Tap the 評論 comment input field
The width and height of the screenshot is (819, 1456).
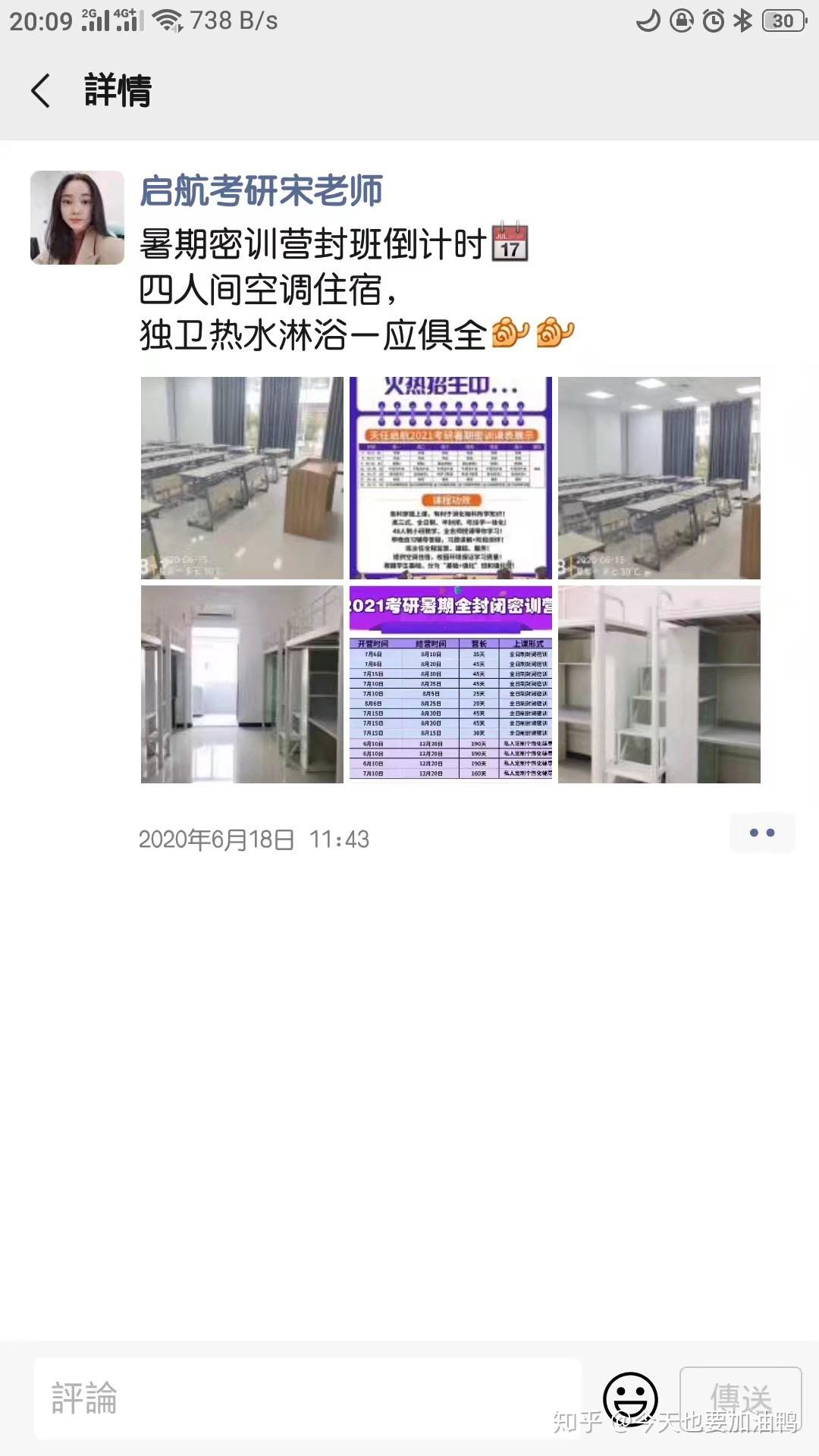[x=307, y=1398]
